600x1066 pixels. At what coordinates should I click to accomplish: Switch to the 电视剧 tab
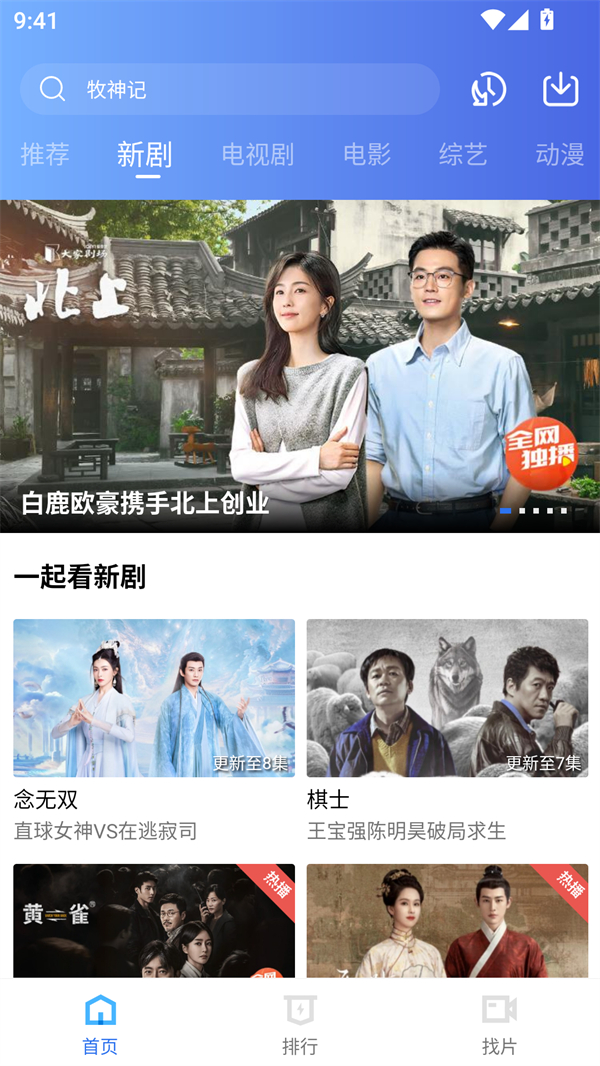[x=257, y=155]
